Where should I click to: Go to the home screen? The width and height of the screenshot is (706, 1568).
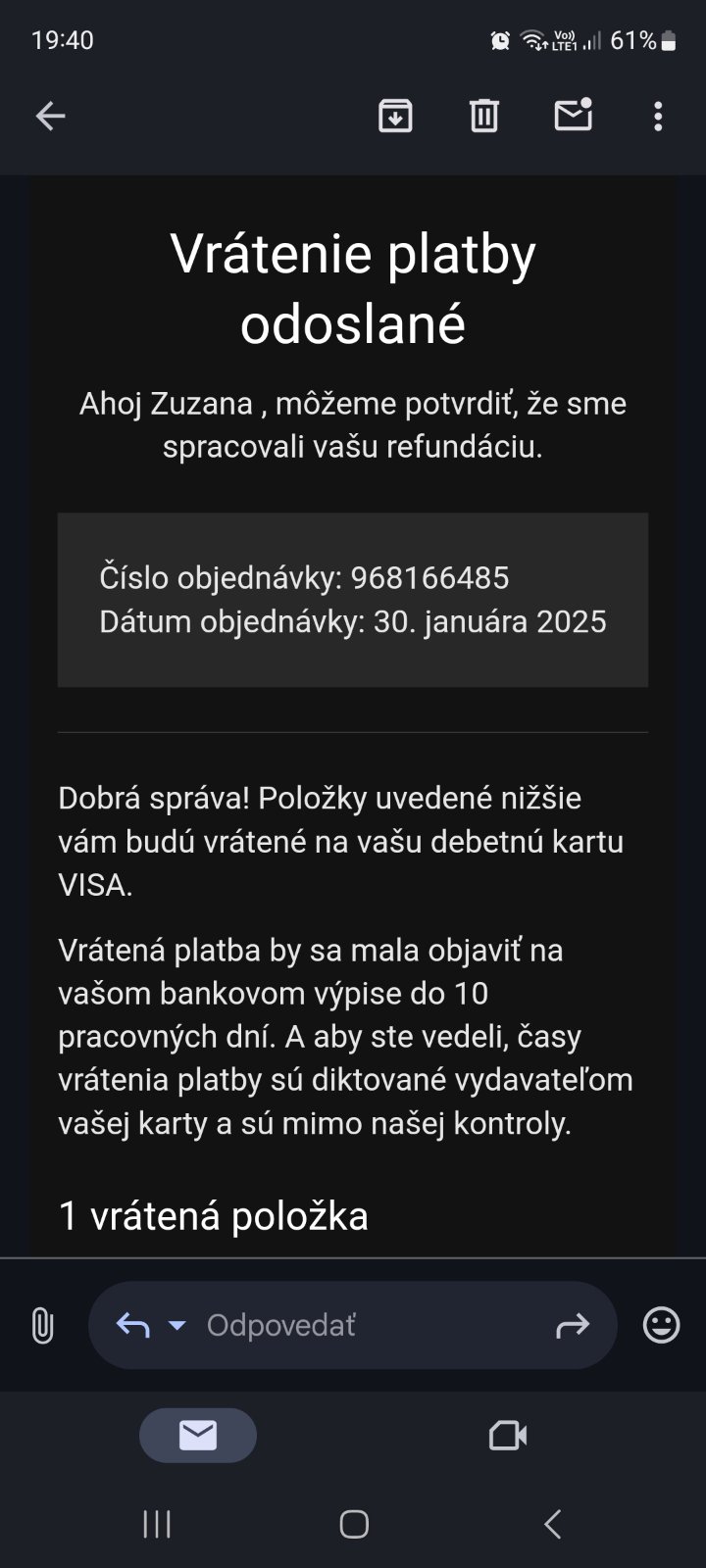point(354,1524)
